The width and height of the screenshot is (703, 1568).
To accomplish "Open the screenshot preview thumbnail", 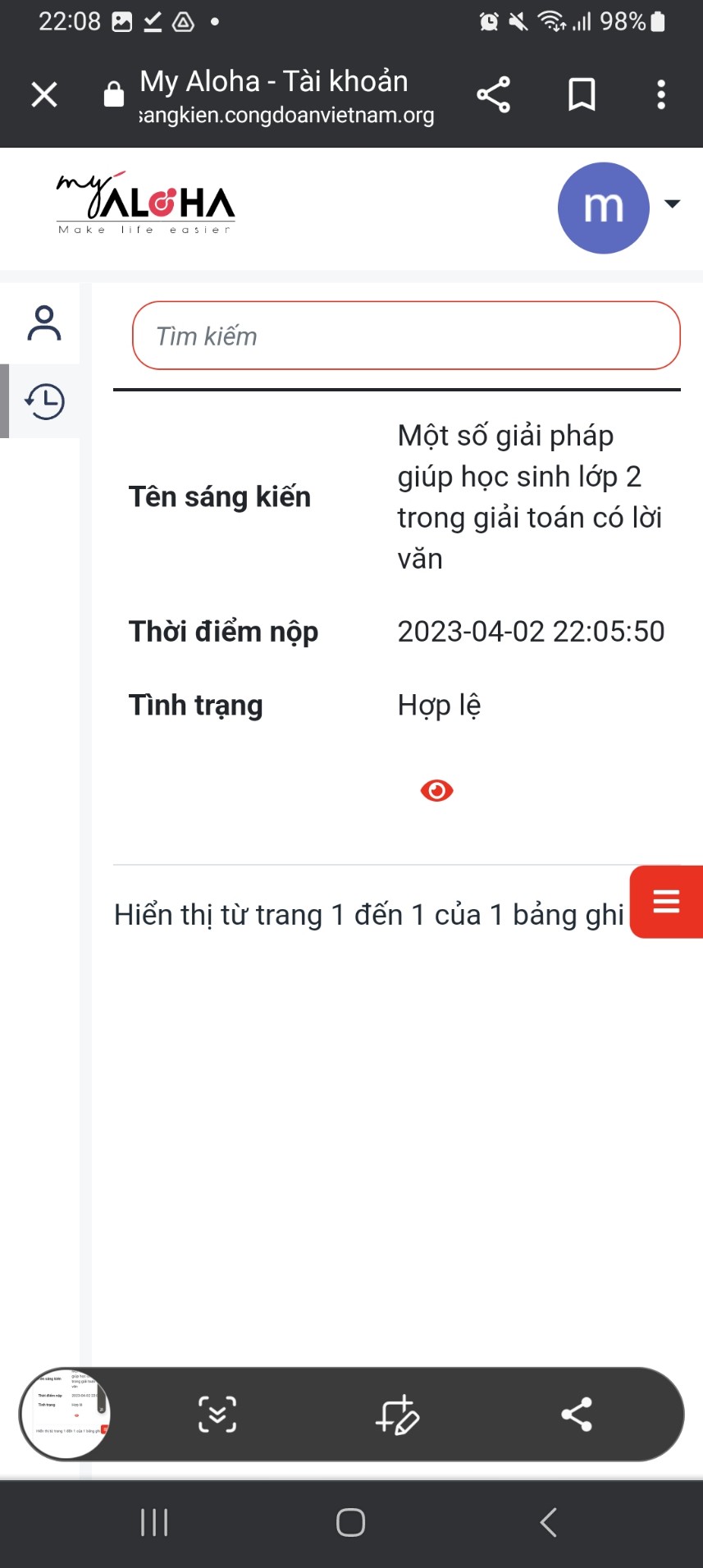I will click(x=66, y=1414).
